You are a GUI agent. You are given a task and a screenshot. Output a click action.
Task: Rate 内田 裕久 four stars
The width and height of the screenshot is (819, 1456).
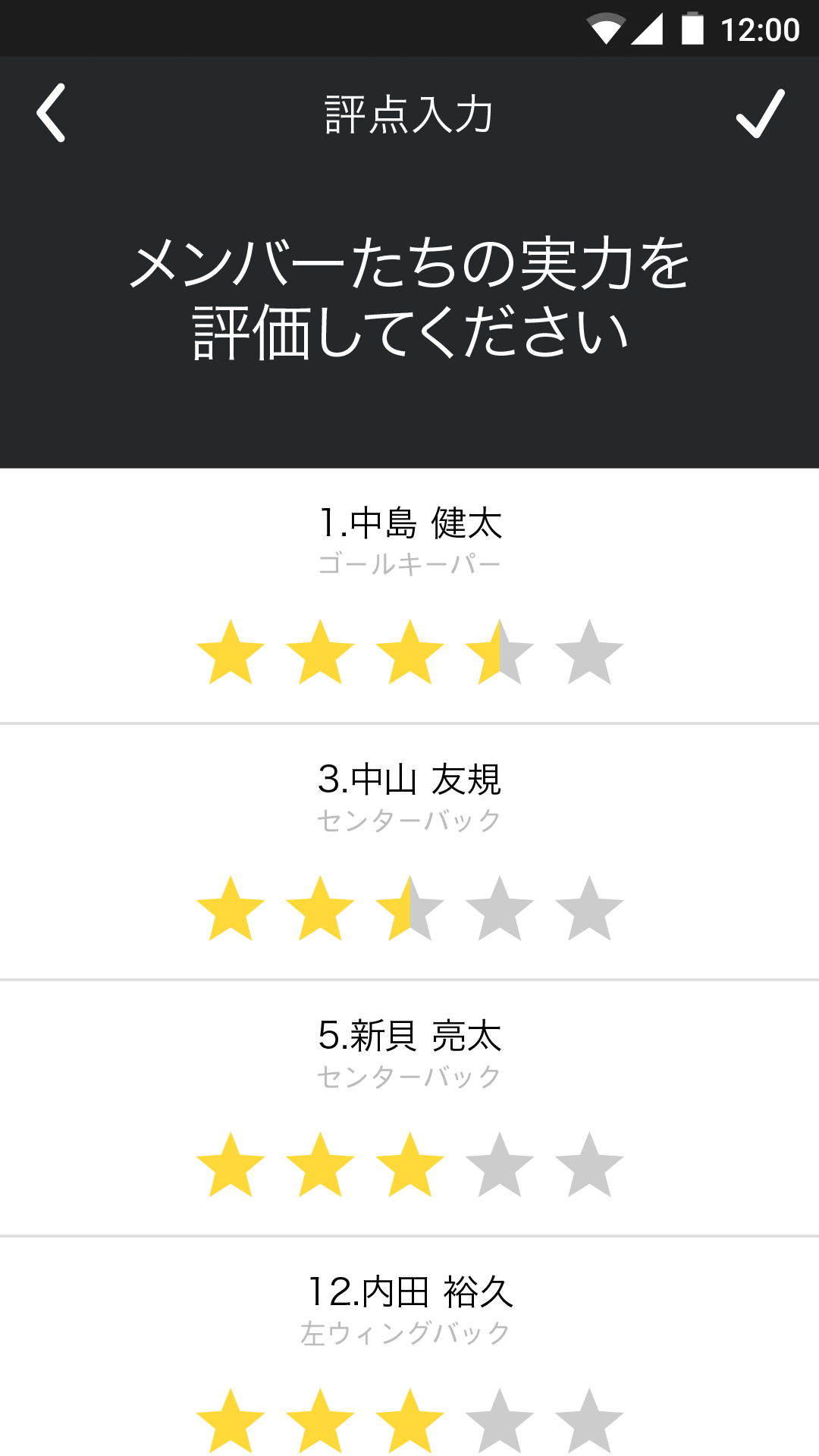tap(500, 1422)
